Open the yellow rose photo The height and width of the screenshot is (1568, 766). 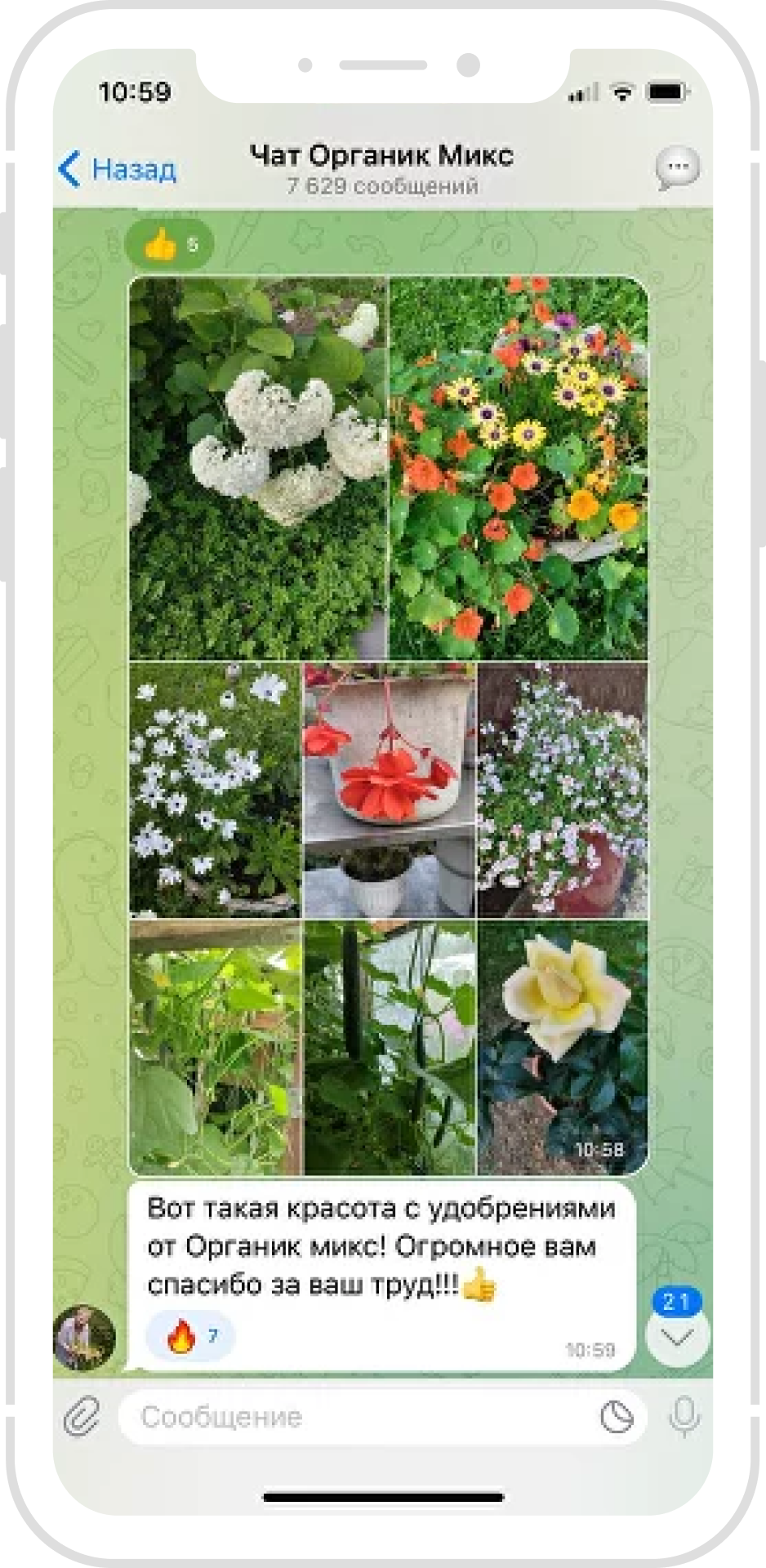tap(563, 1048)
